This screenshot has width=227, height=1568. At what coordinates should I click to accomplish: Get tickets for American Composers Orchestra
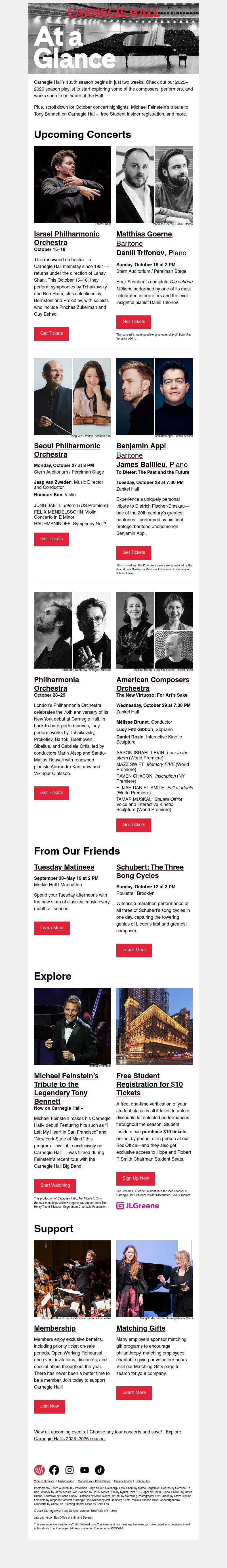(x=133, y=824)
